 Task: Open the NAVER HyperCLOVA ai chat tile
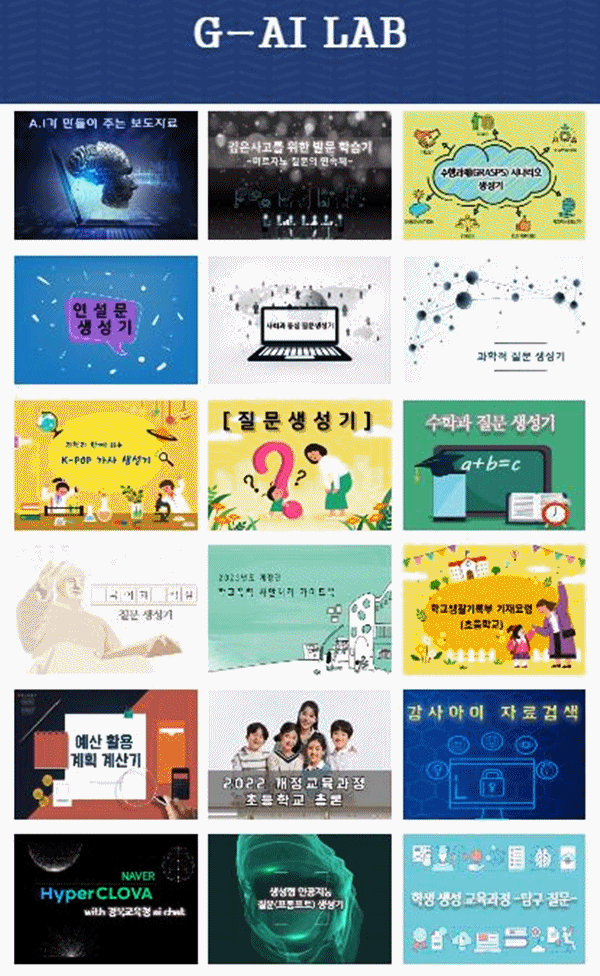(x=106, y=898)
